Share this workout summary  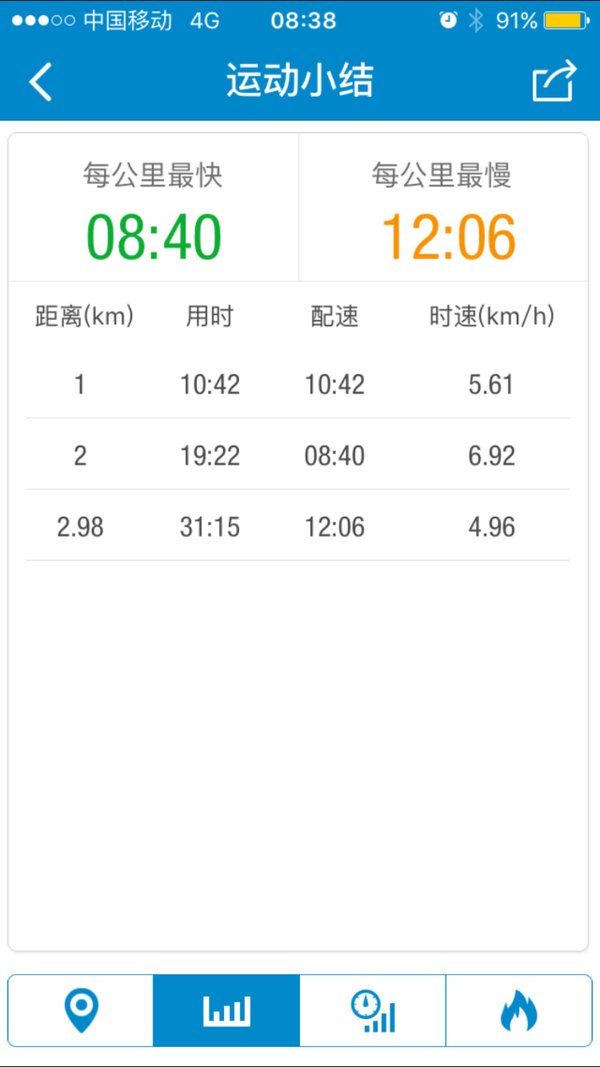[x=554, y=81]
